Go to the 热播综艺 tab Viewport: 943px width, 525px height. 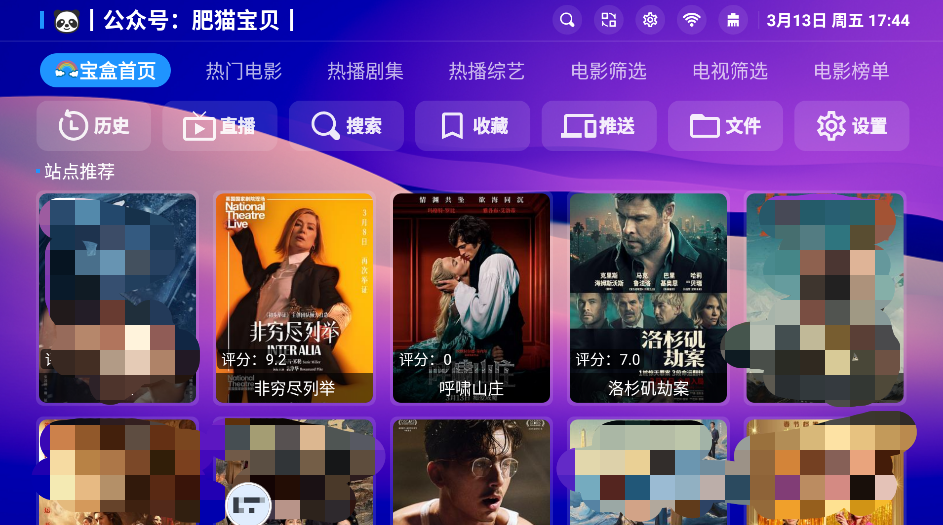point(487,71)
